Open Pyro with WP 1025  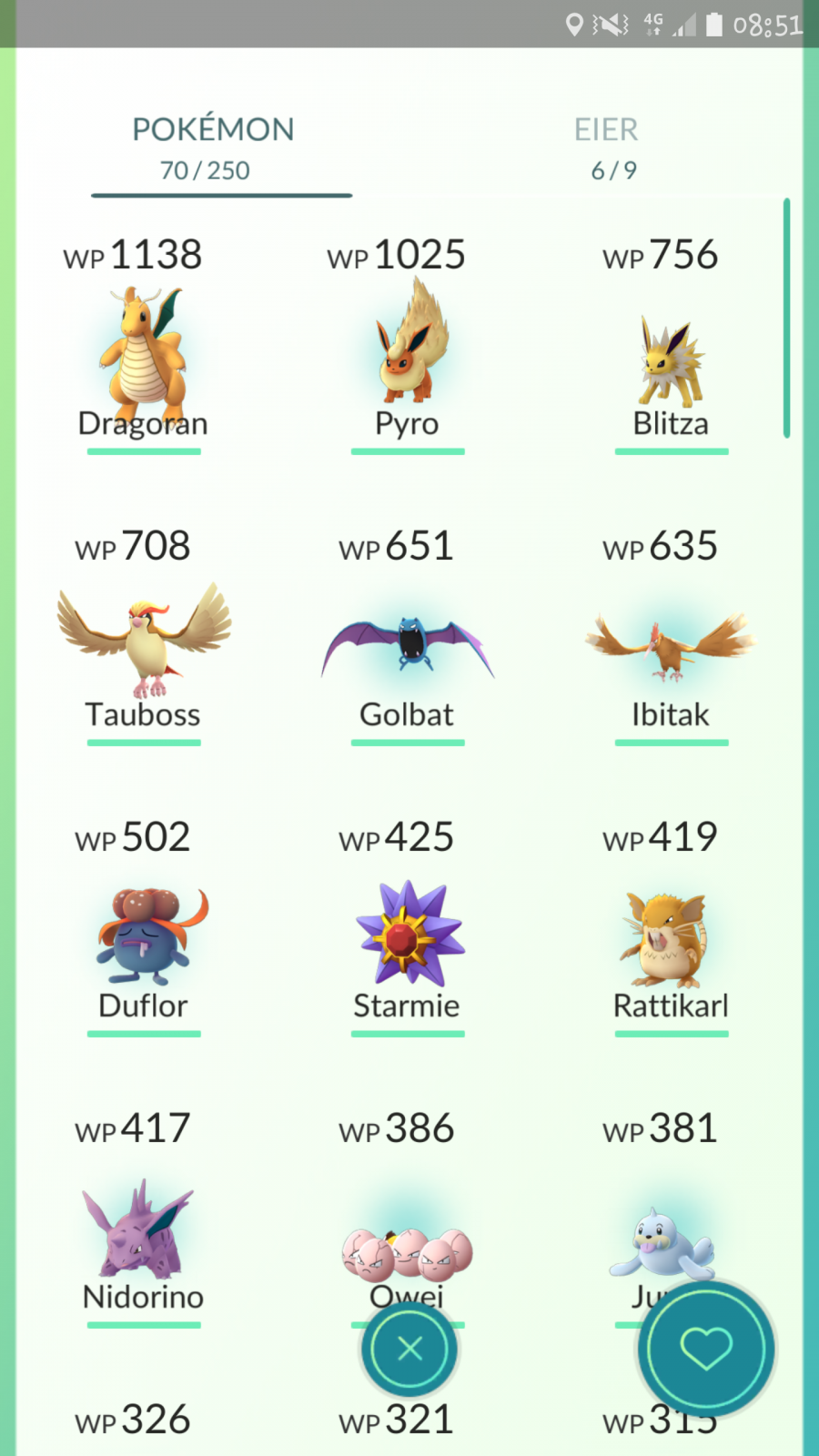408,346
